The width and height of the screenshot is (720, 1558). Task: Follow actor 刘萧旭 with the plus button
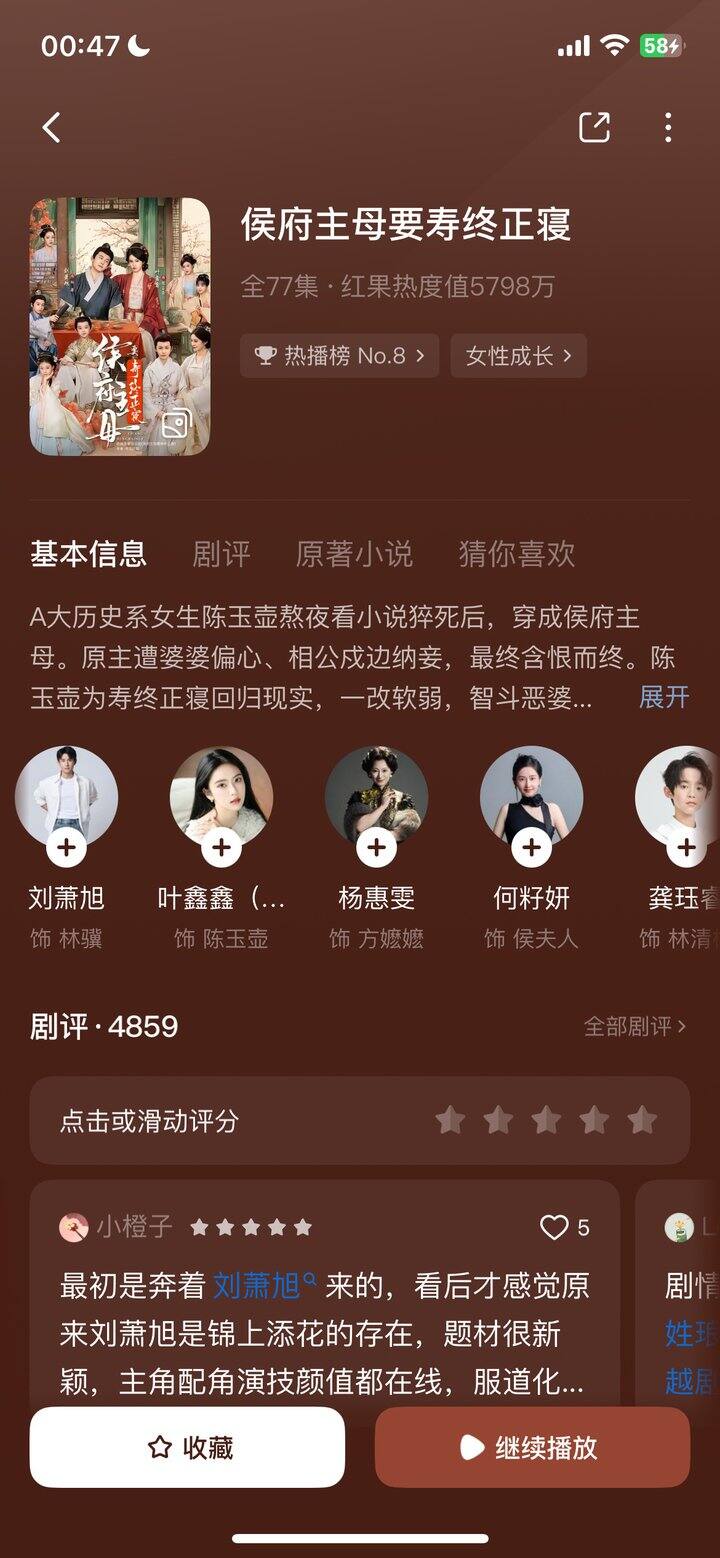(66, 848)
